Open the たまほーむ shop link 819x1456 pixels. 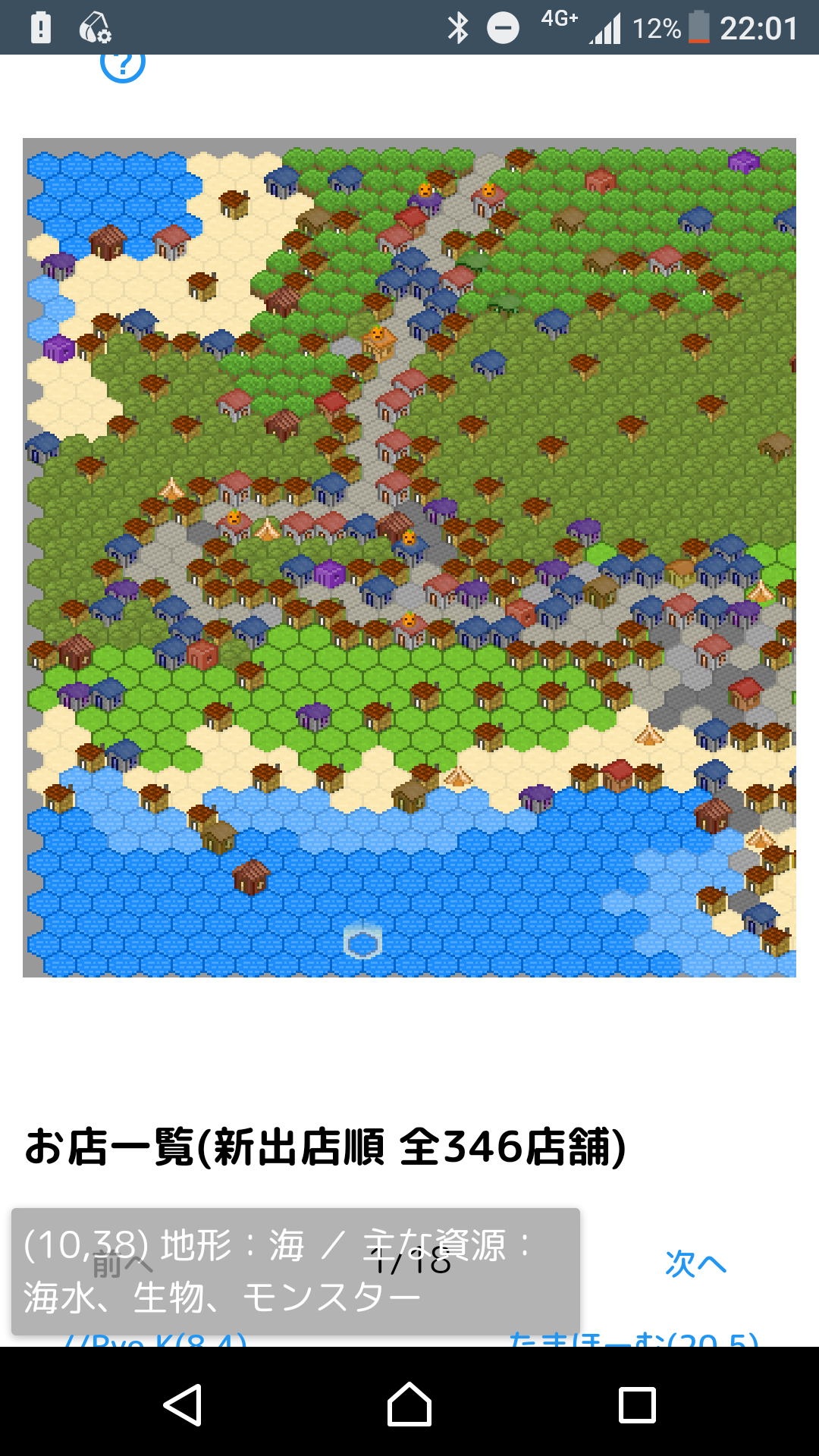point(633,1338)
